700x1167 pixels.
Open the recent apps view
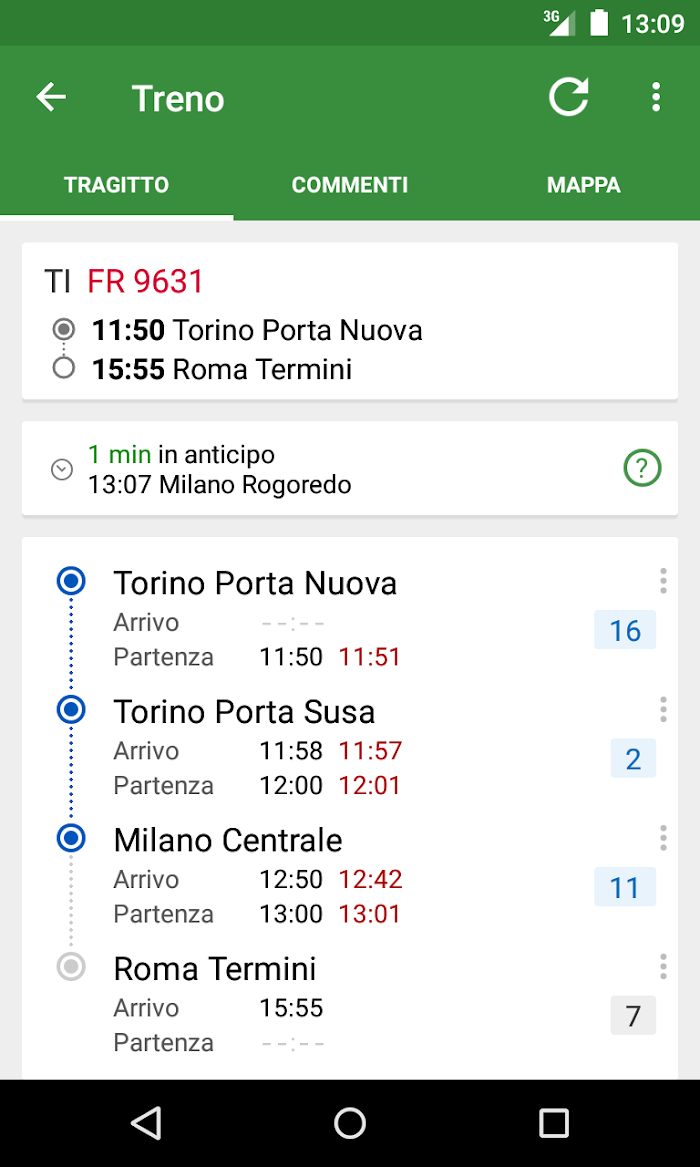553,1123
